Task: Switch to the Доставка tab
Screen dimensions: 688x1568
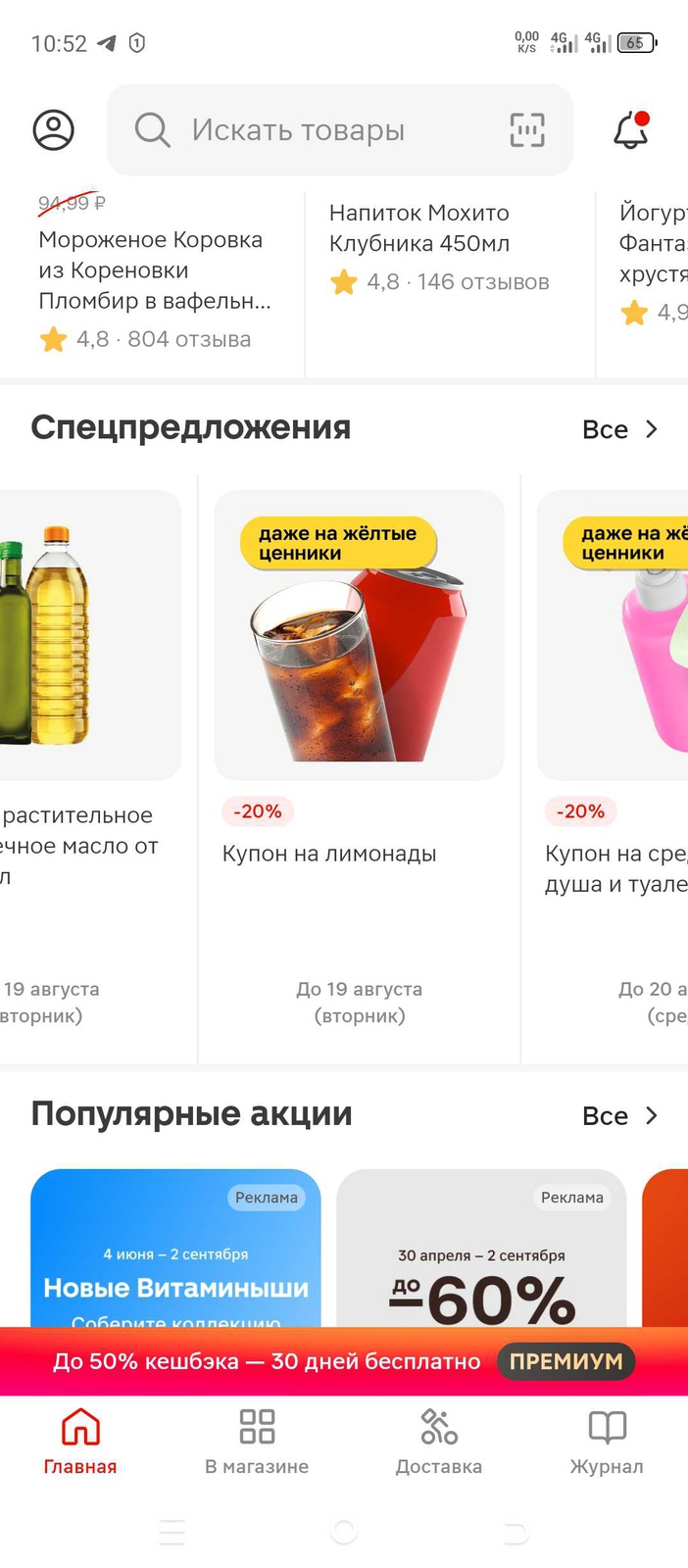Action: pos(438,1441)
